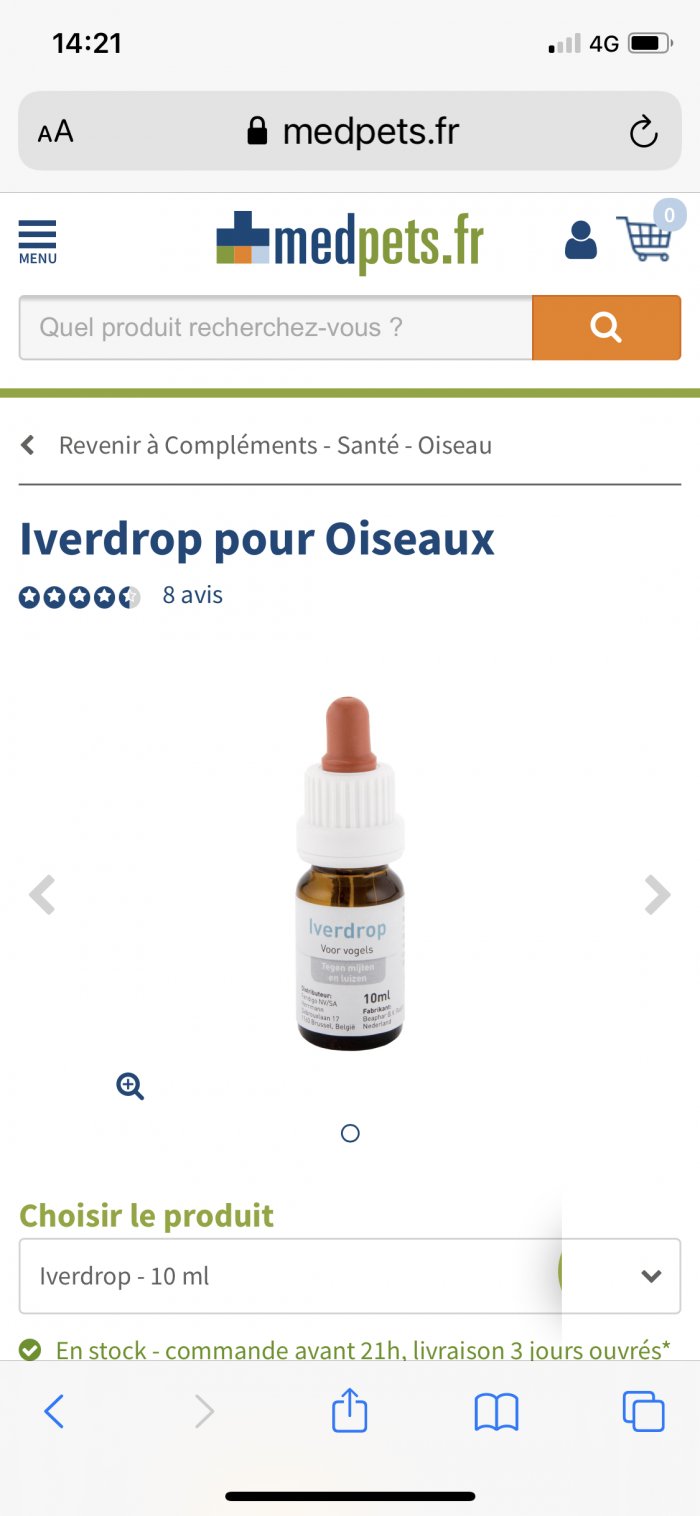700x1516 pixels.
Task: Tap the image carousel page indicator dot
Action: pyautogui.click(x=350, y=1133)
